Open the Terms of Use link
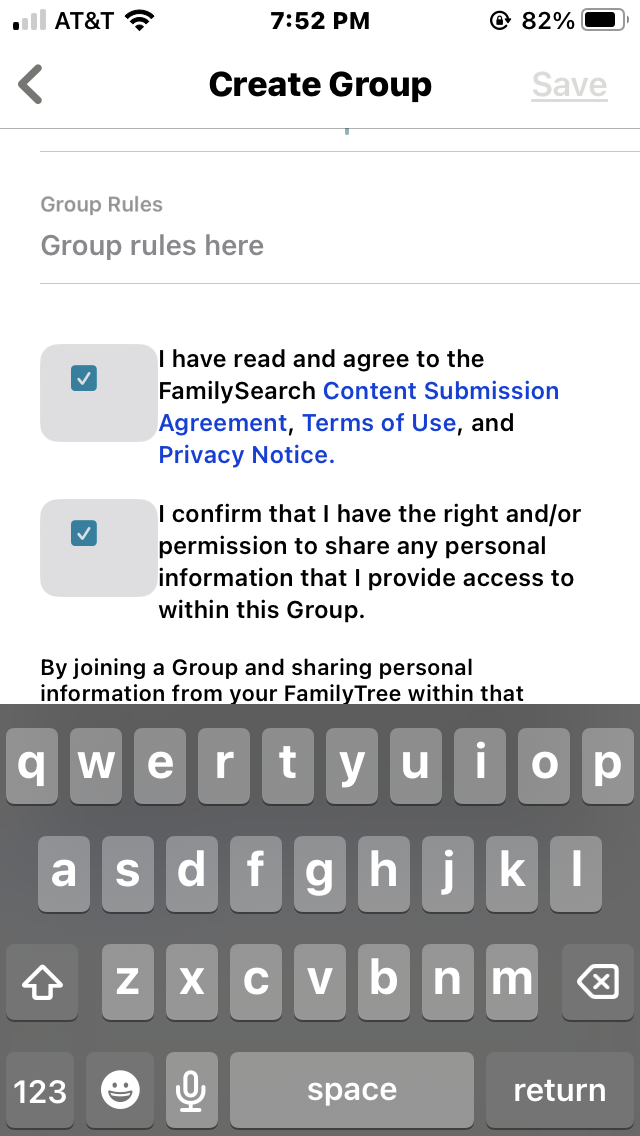Screen dimensions: 640x1136 (379, 422)
